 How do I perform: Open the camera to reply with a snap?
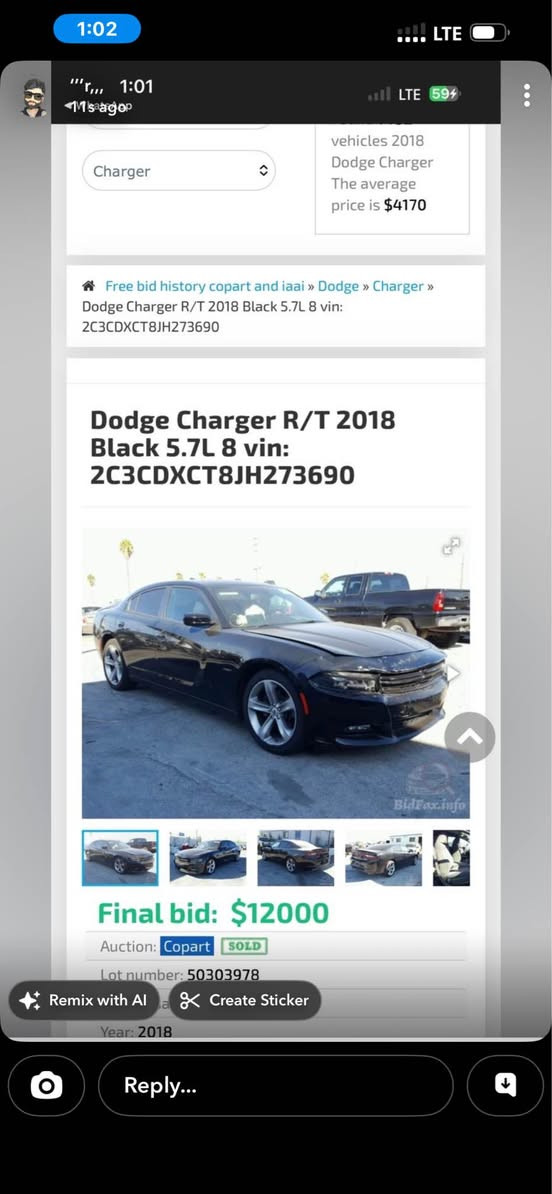click(46, 1085)
